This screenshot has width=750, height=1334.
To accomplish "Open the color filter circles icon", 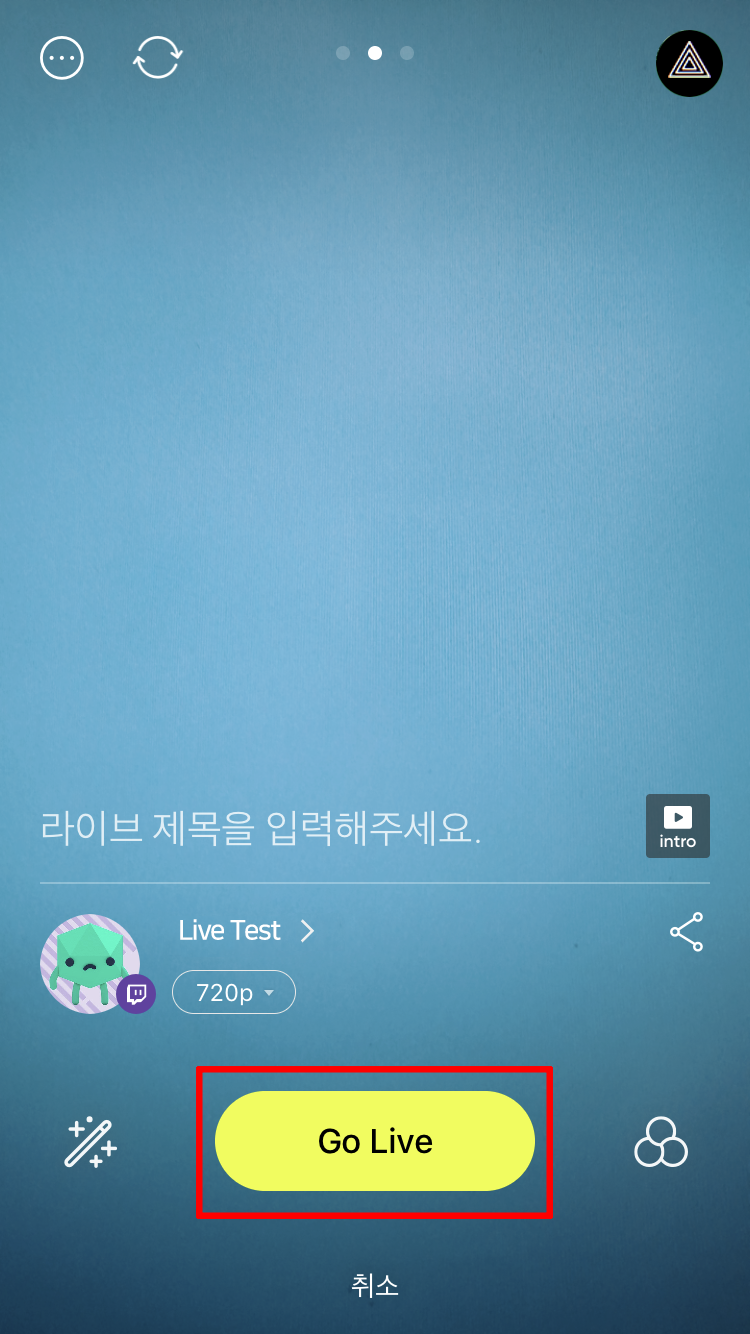I will click(661, 1141).
